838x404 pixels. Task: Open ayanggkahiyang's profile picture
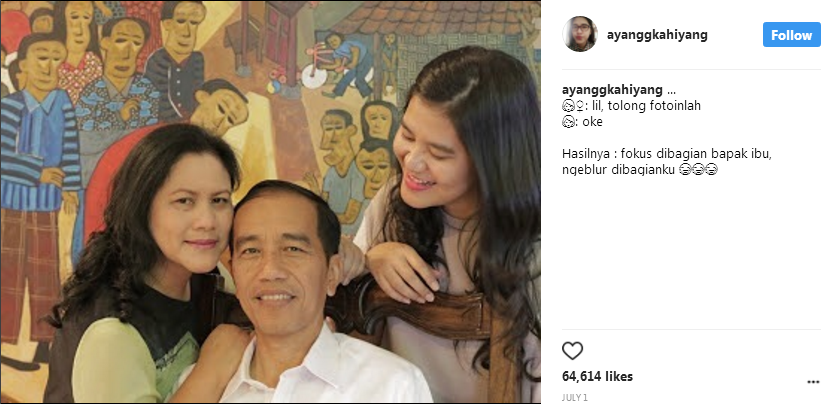580,34
